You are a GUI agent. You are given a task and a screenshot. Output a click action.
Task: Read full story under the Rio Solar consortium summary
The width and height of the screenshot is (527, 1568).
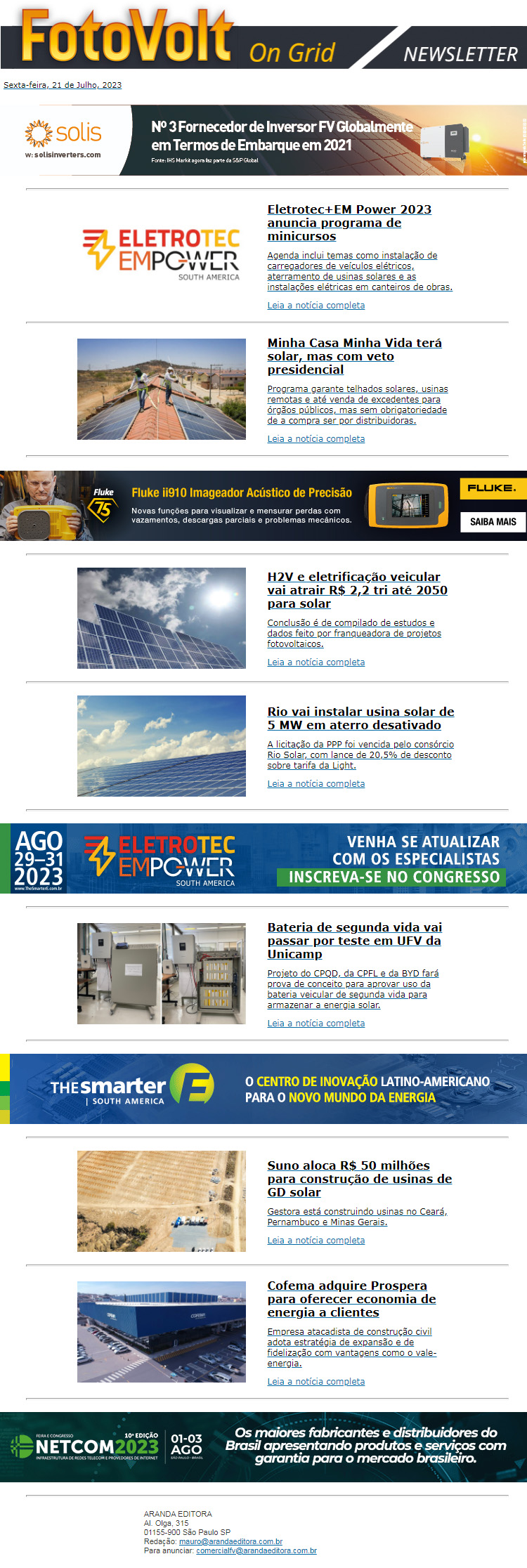click(x=315, y=784)
